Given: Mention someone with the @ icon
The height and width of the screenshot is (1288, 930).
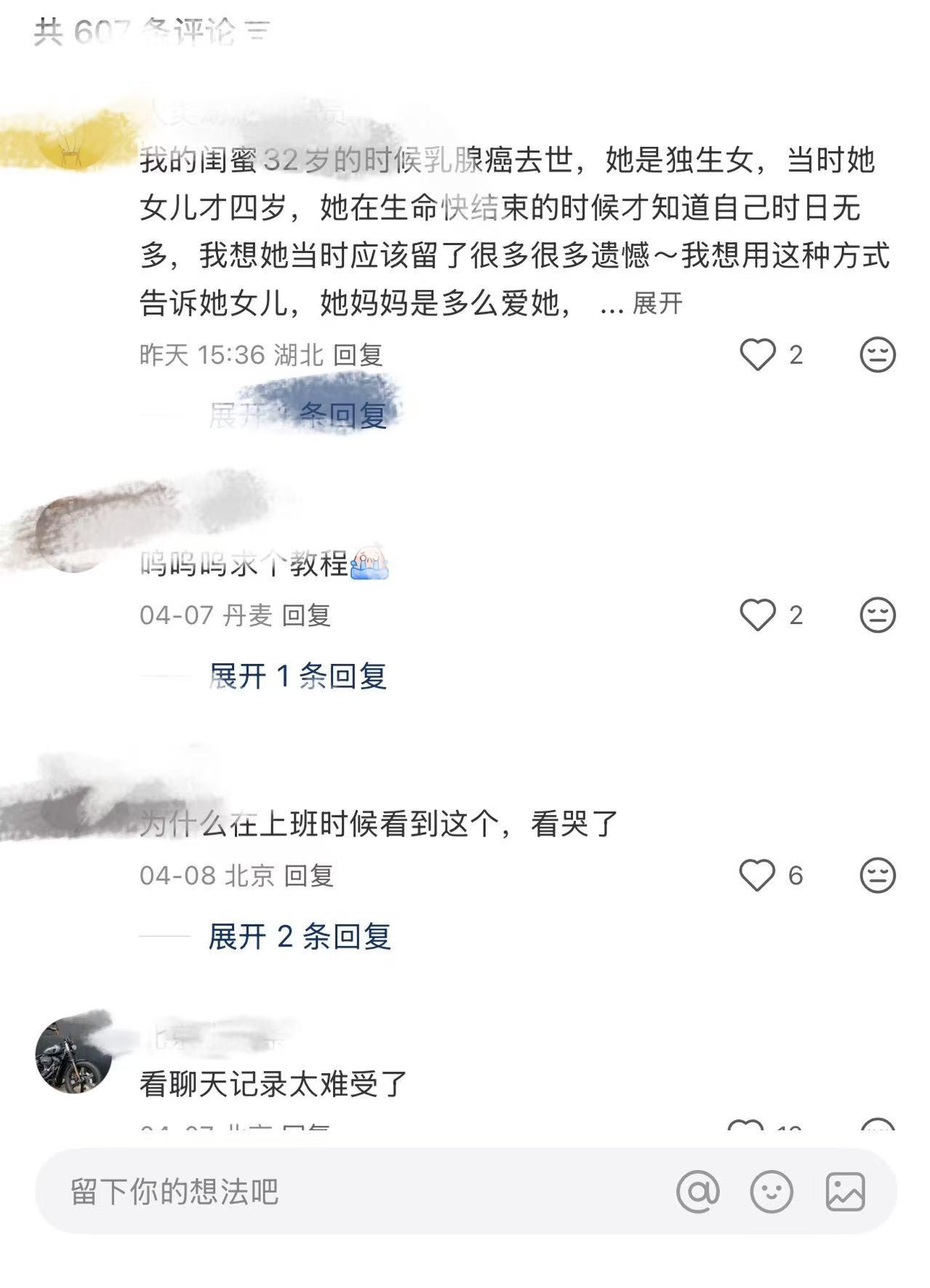Looking at the screenshot, I should pyautogui.click(x=698, y=1191).
